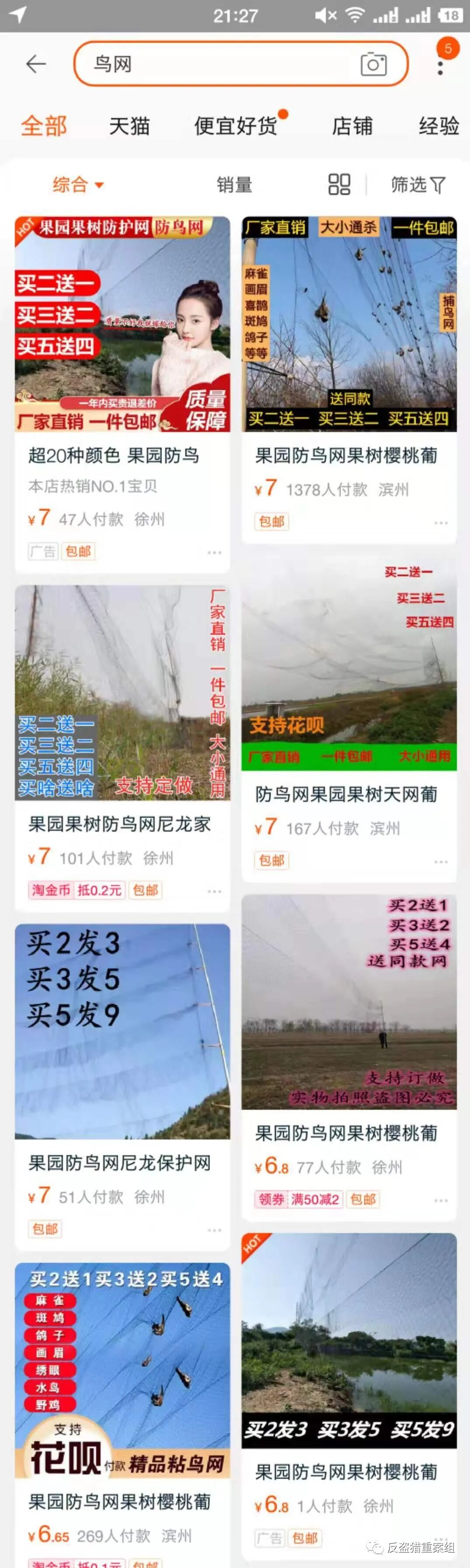Open camera image search
Viewport: 470px width, 1568px height.
(373, 64)
